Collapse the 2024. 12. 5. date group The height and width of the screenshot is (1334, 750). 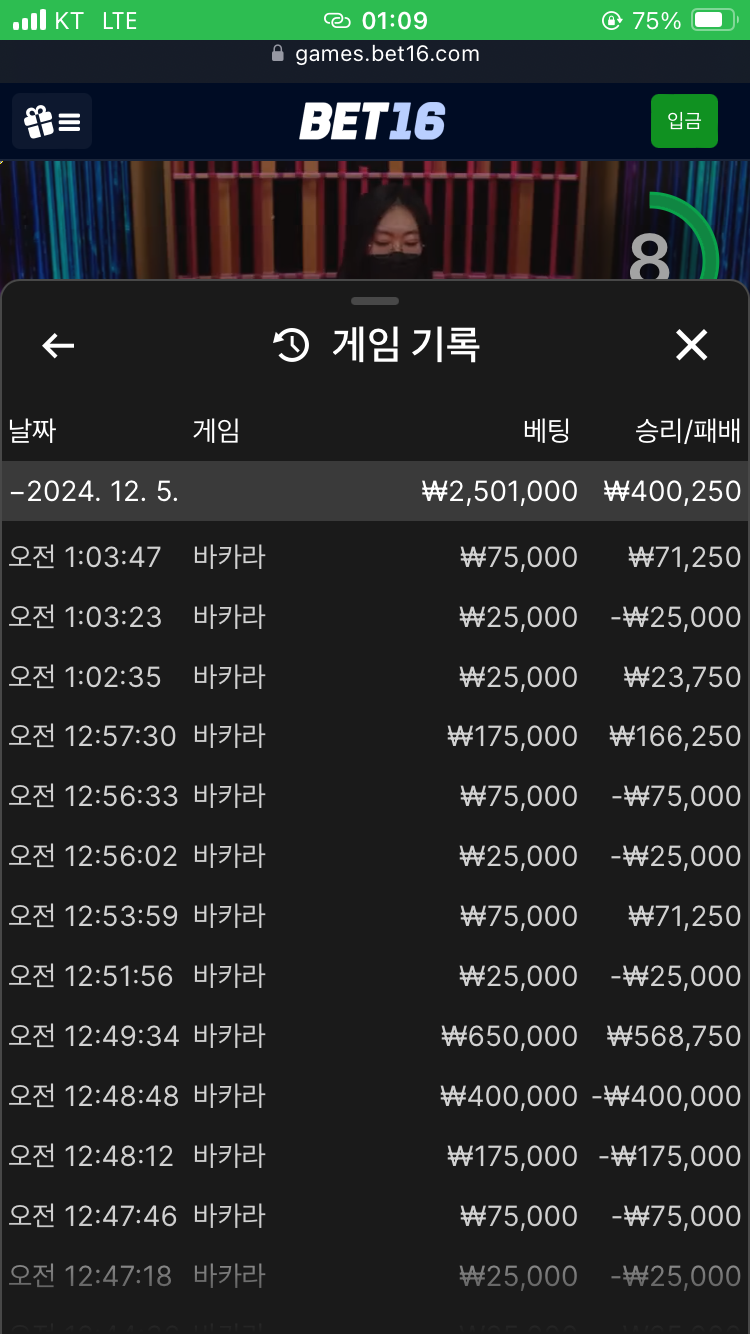click(x=375, y=491)
